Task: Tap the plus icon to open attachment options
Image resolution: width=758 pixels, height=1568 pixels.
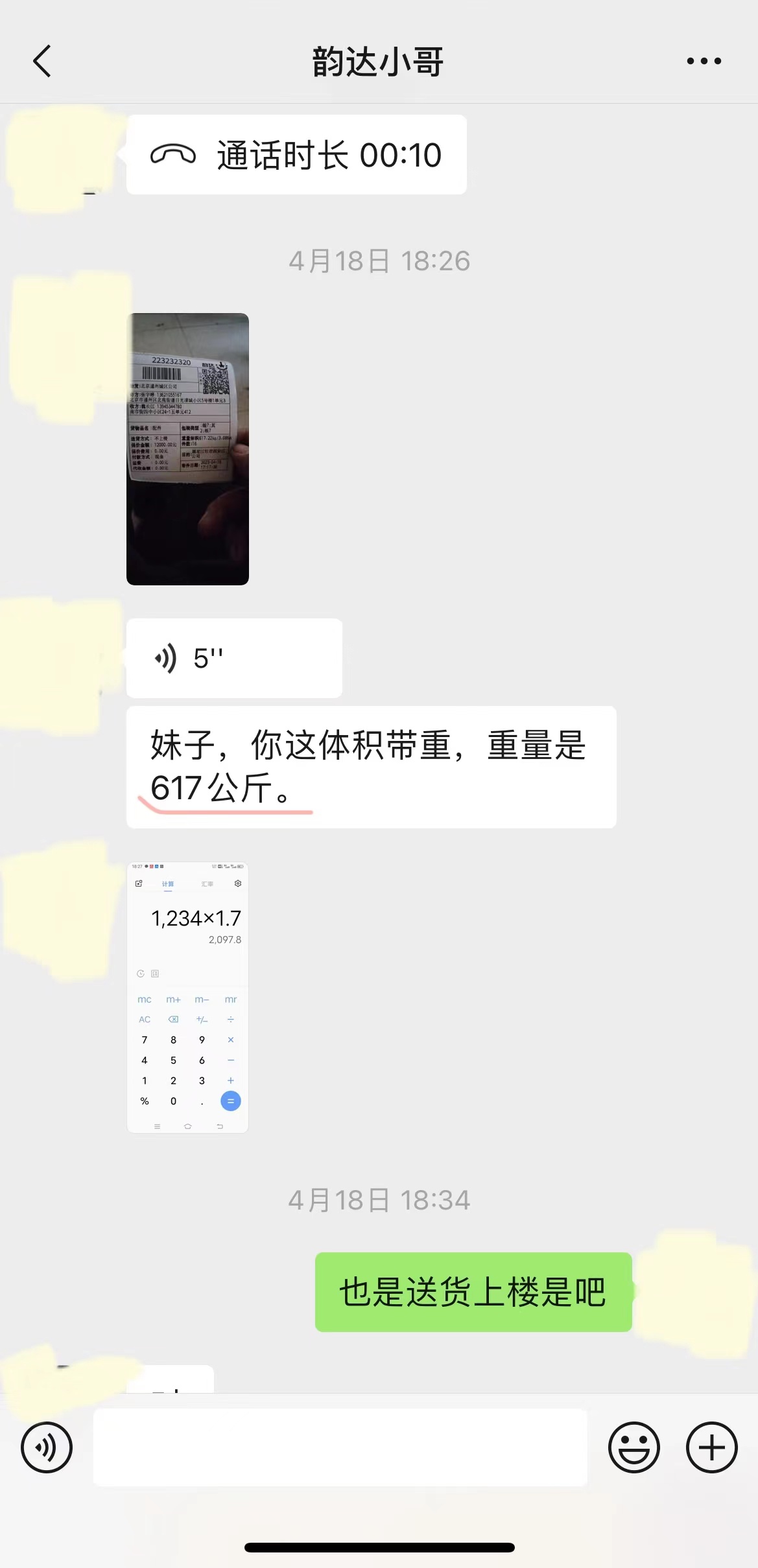Action: coord(711,1447)
